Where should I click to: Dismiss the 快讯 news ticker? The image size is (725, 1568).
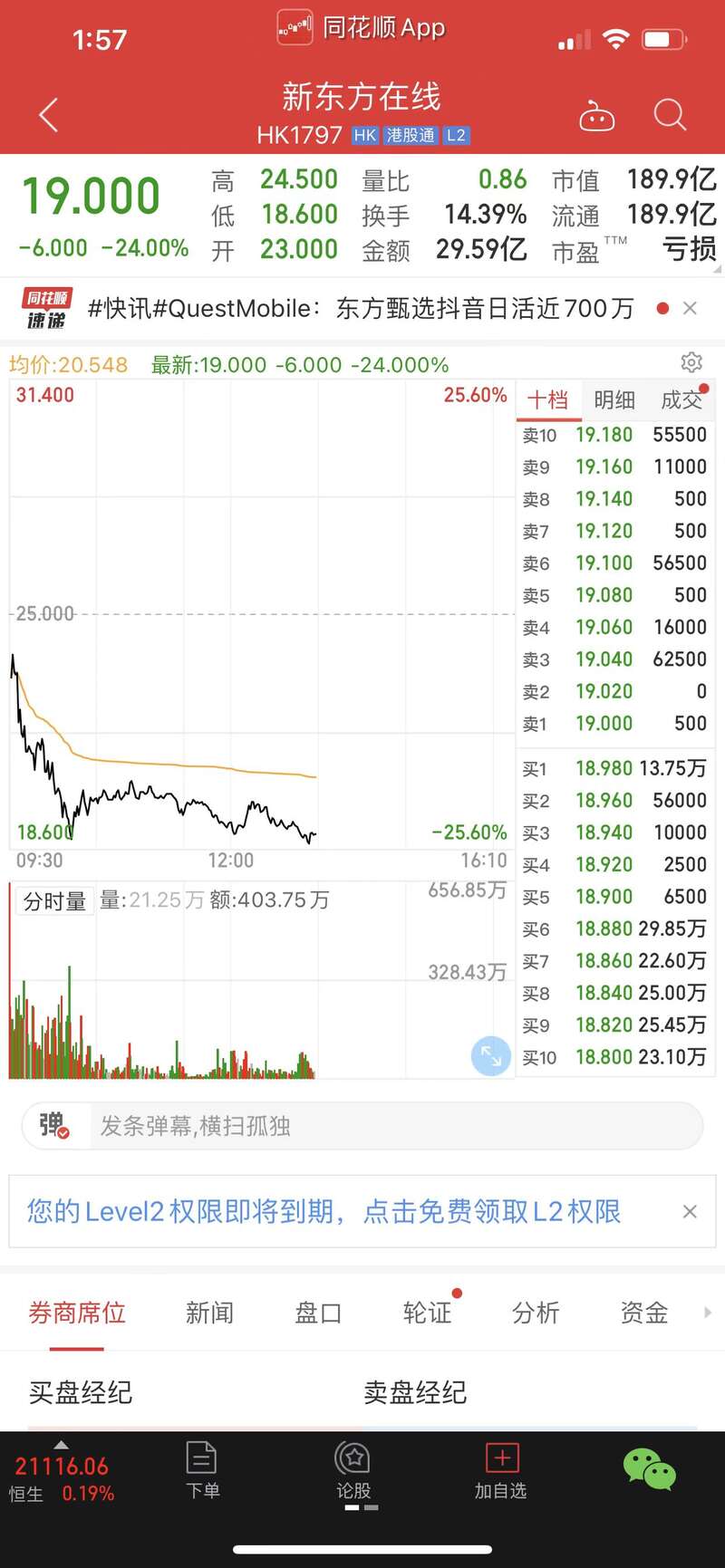click(x=690, y=309)
